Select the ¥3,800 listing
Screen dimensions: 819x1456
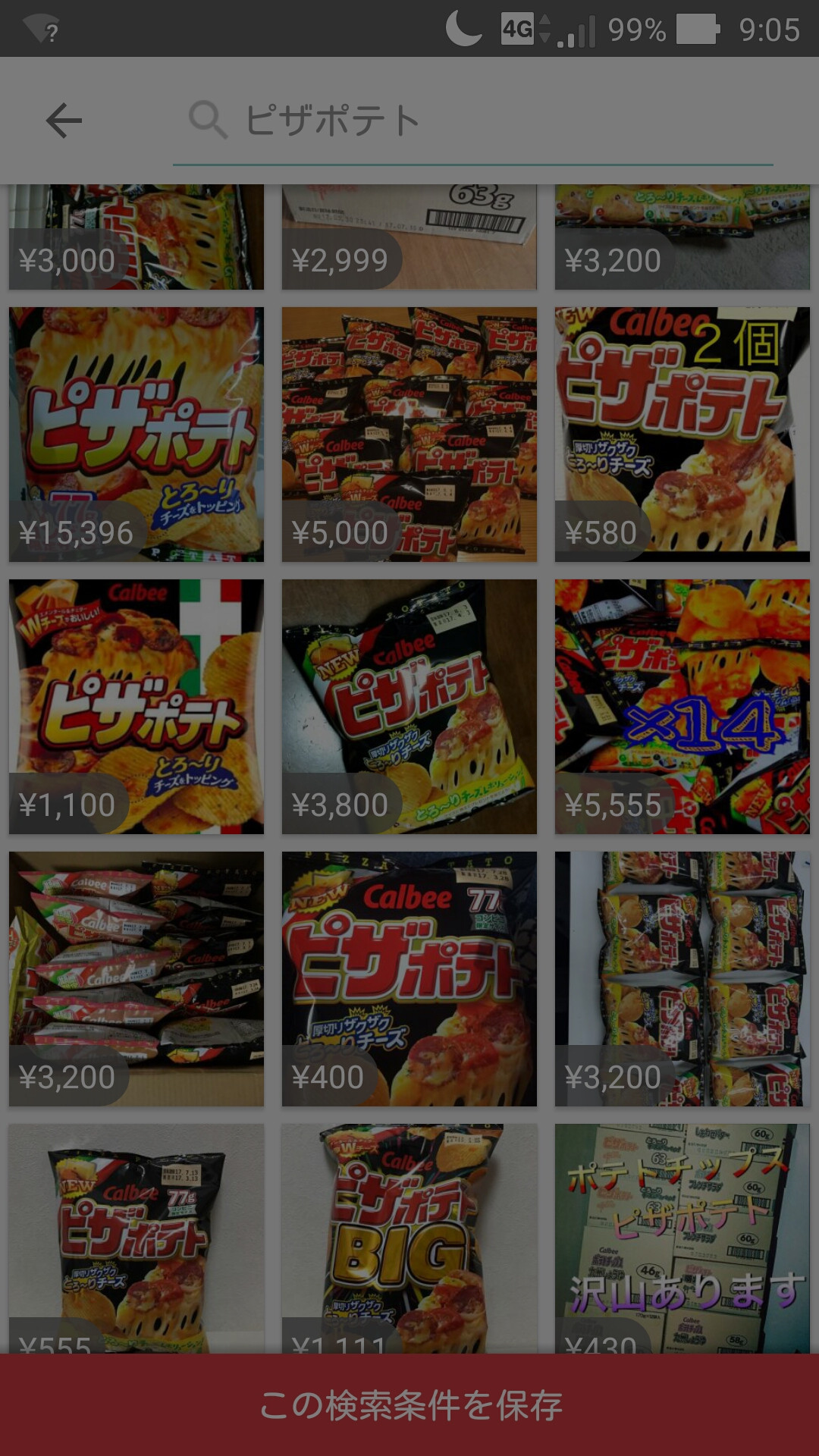409,707
